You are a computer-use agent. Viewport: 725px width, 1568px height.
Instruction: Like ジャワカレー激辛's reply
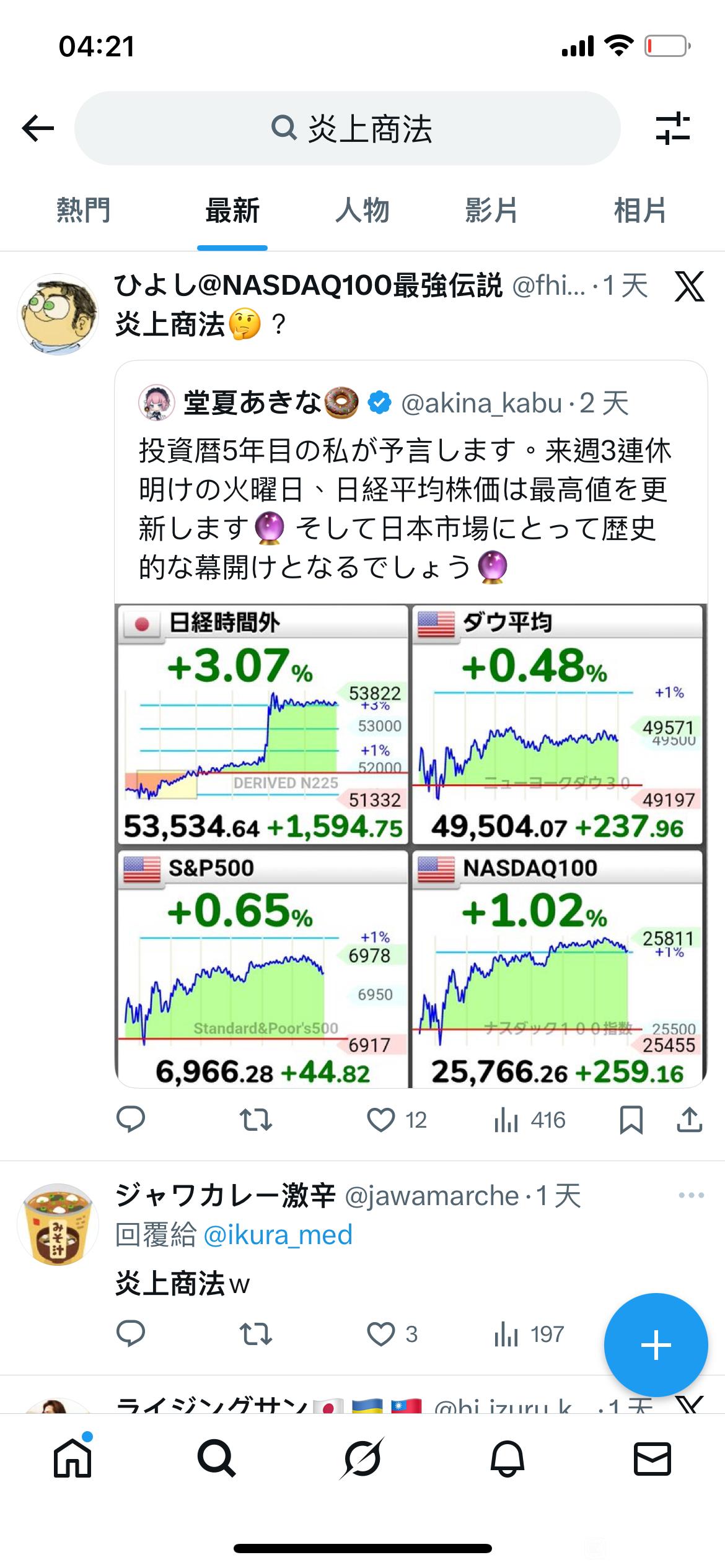click(381, 1335)
